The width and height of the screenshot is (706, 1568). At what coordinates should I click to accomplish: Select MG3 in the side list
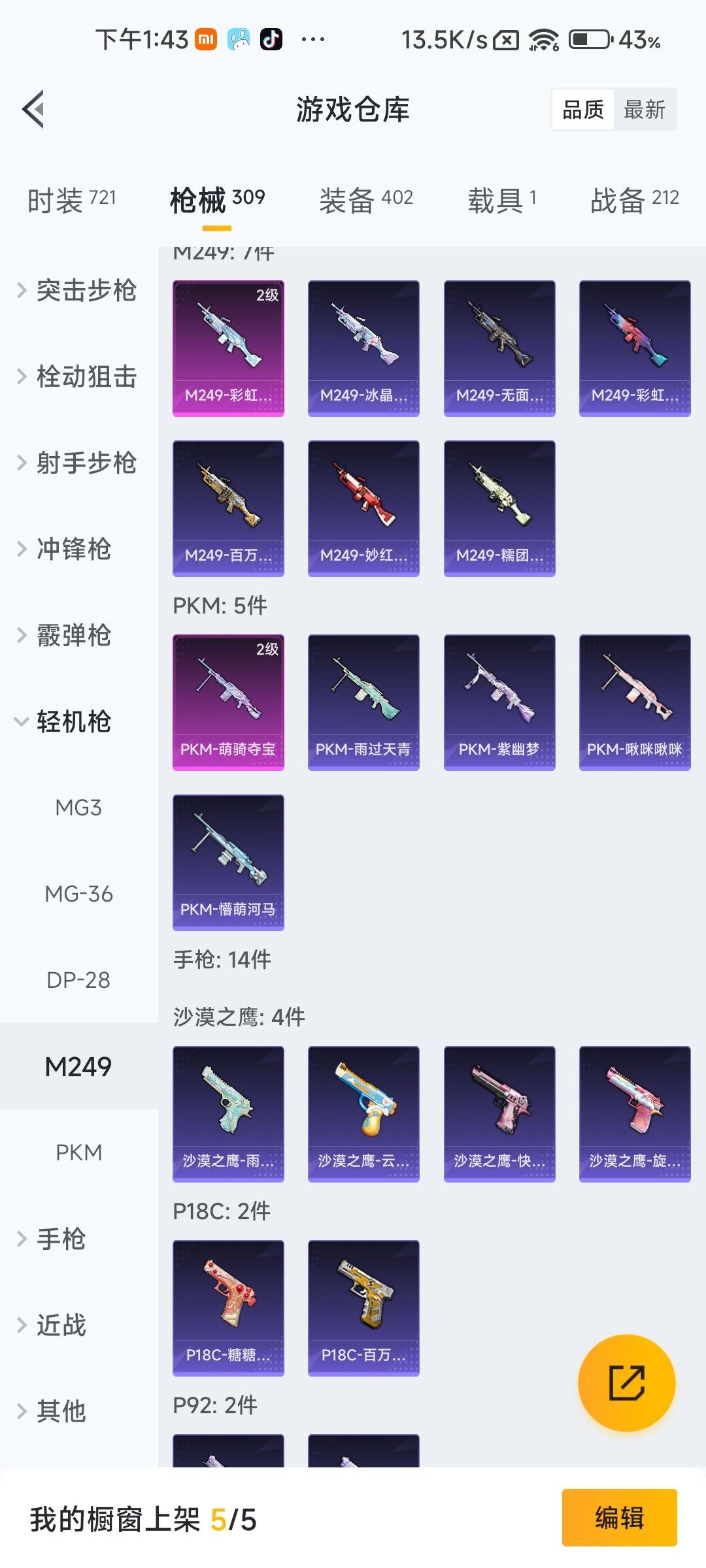tap(78, 808)
